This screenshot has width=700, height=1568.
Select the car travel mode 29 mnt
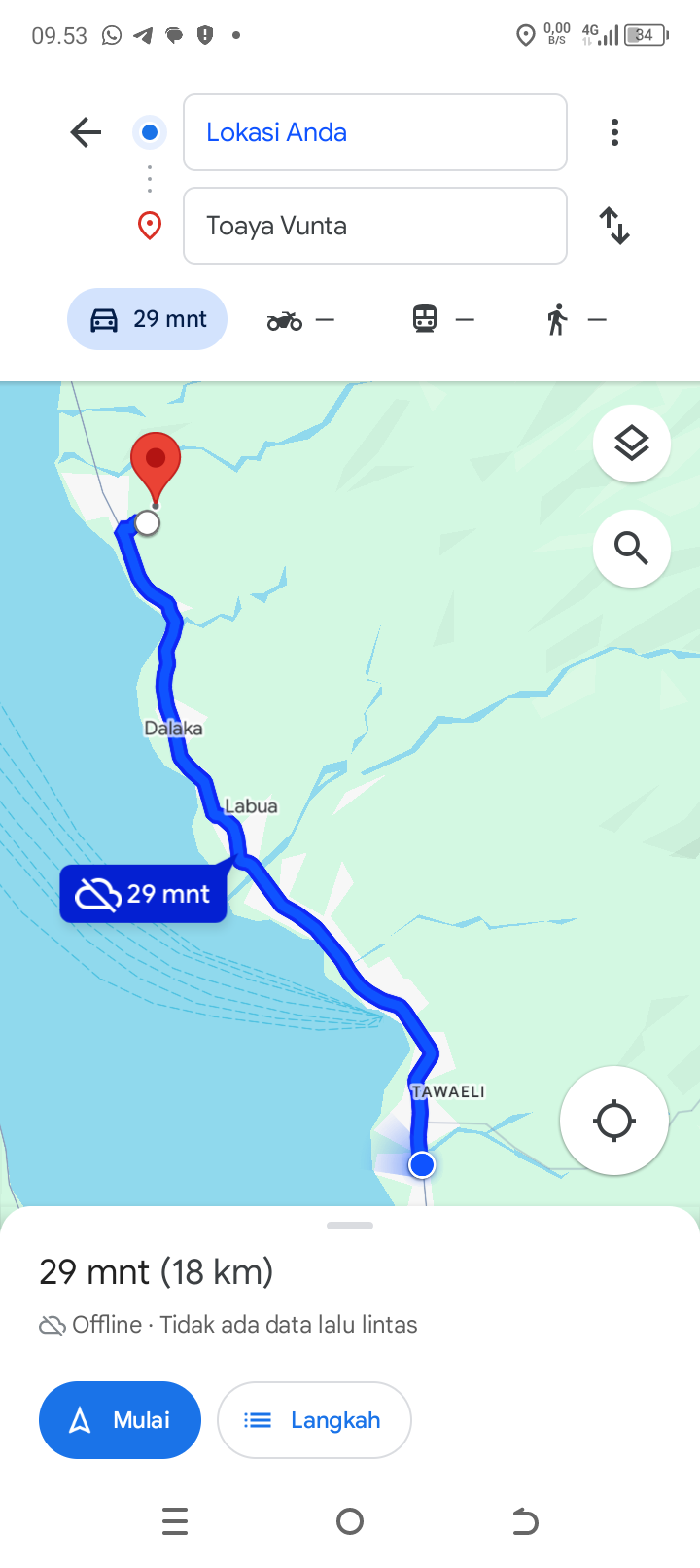coord(147,319)
